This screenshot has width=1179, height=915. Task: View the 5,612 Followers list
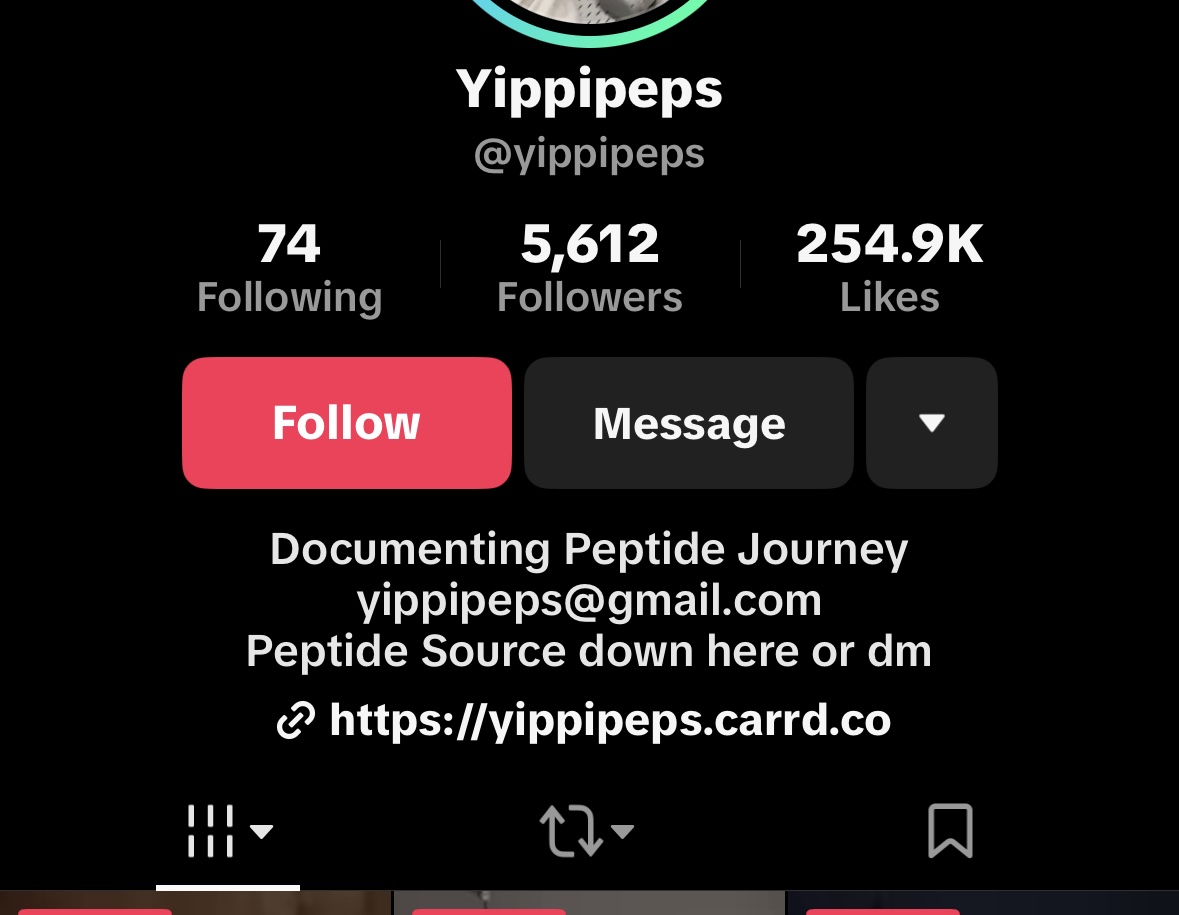tap(589, 268)
